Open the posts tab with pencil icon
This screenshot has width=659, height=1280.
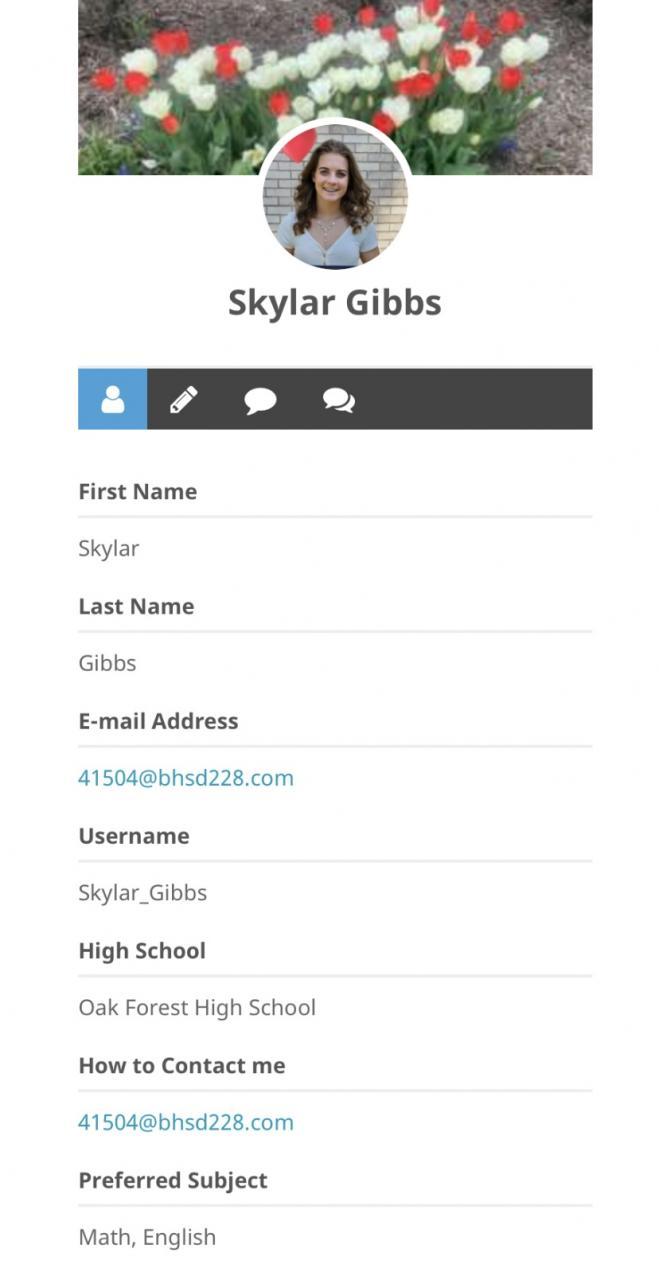(x=184, y=400)
